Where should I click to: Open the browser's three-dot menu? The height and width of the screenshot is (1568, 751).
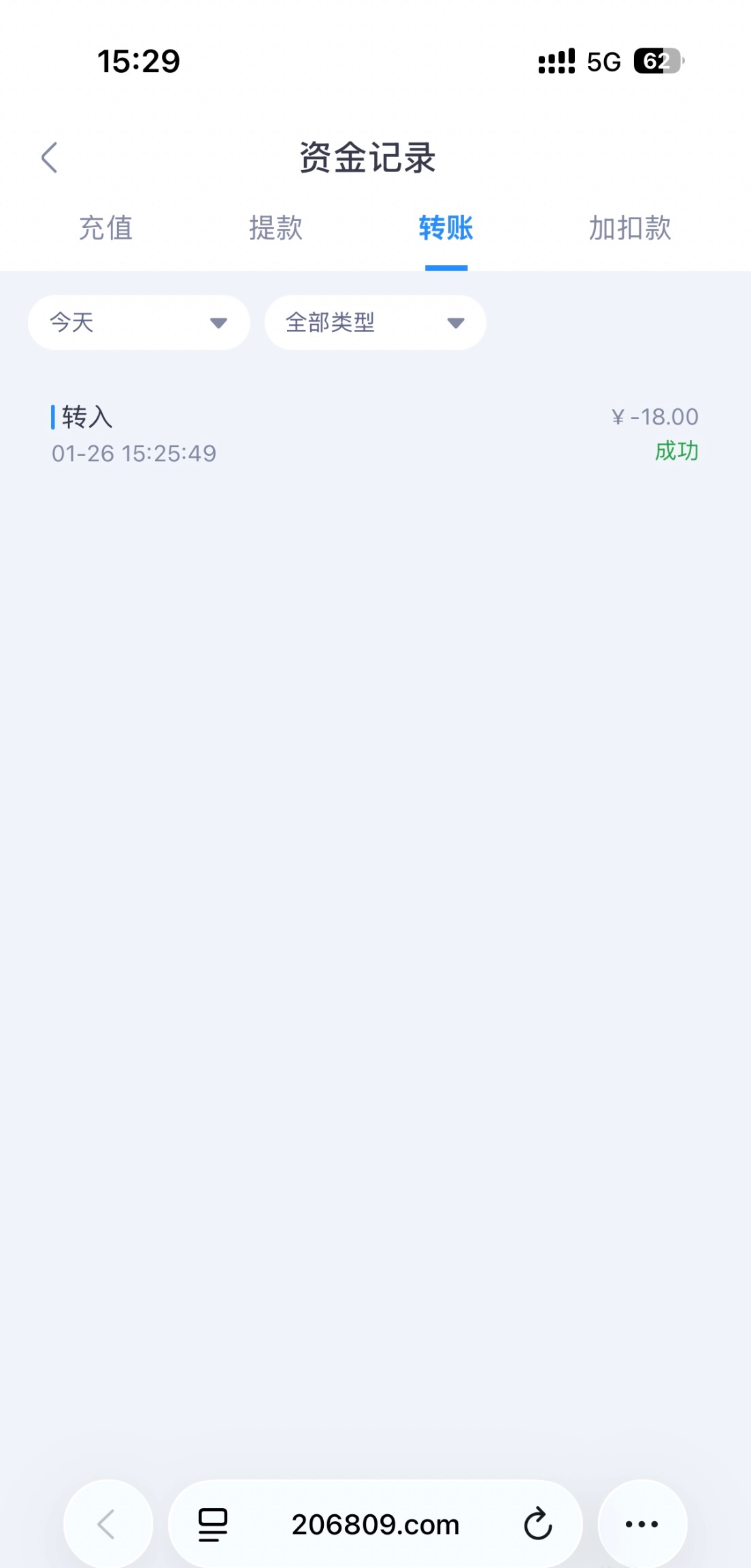click(x=641, y=1524)
